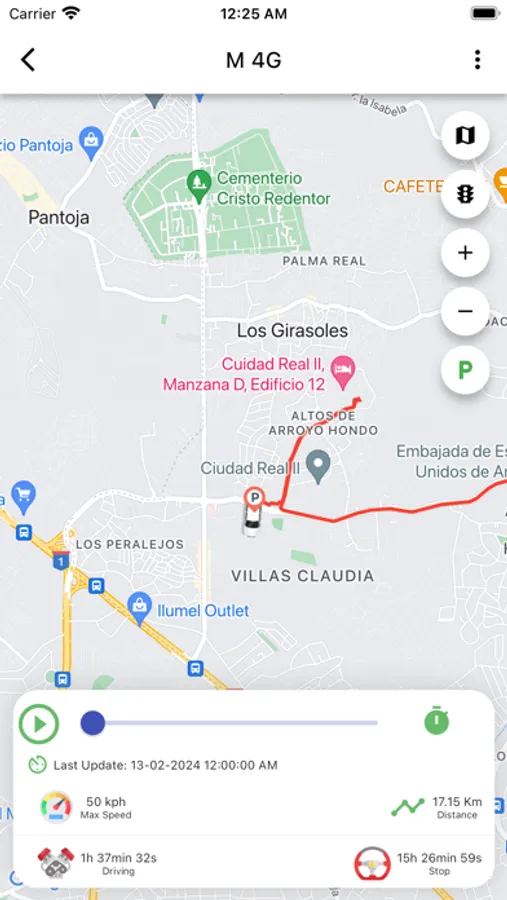Tap the playback progress slider handle
The image size is (507, 900).
tap(92, 723)
